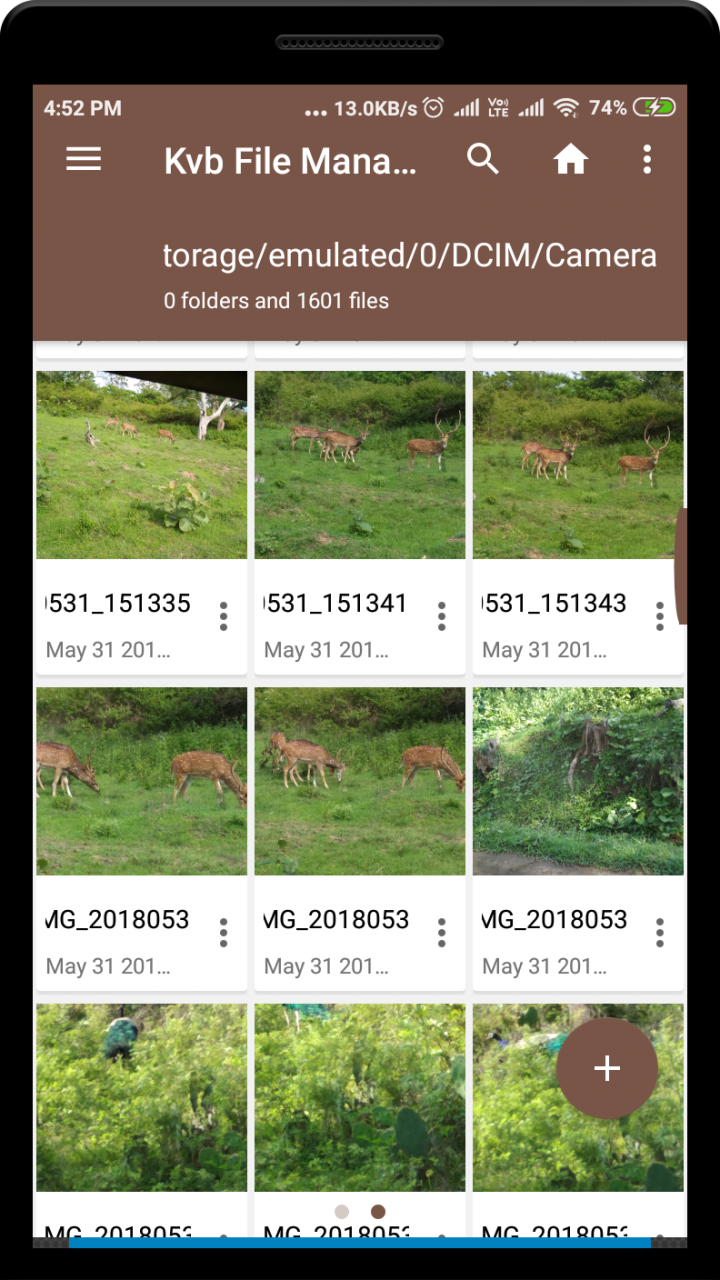
Task: Show options for file 531_151343
Action: tap(659, 616)
